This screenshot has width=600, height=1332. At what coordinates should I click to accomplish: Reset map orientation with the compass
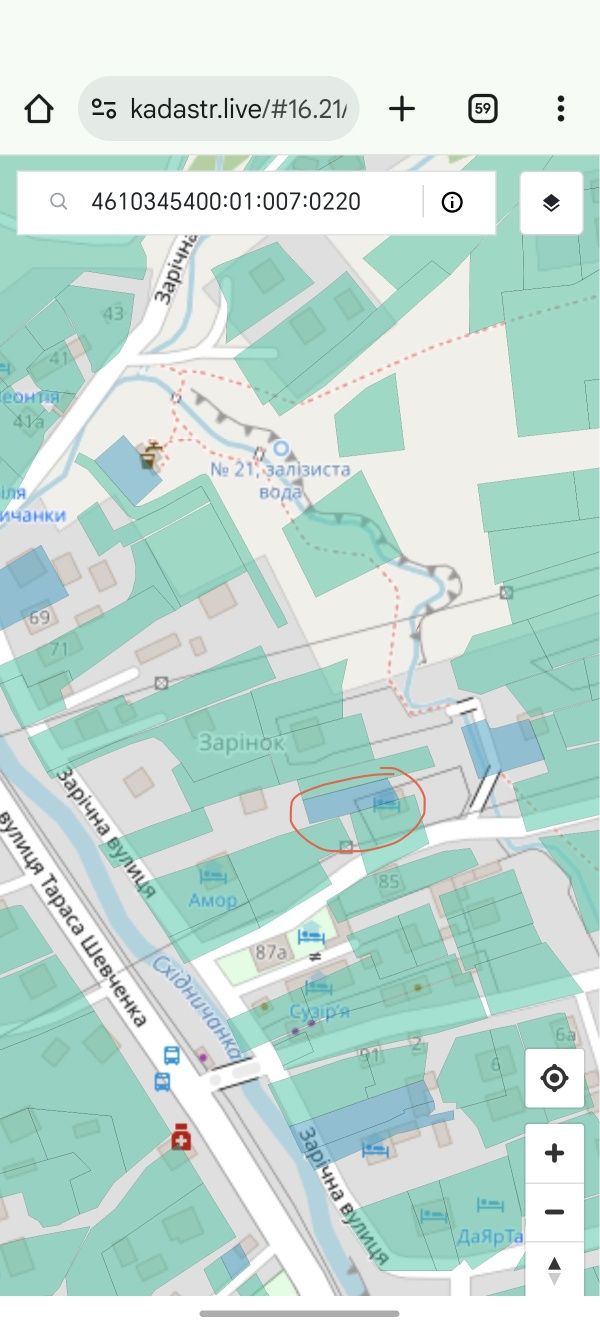[x=554, y=1270]
